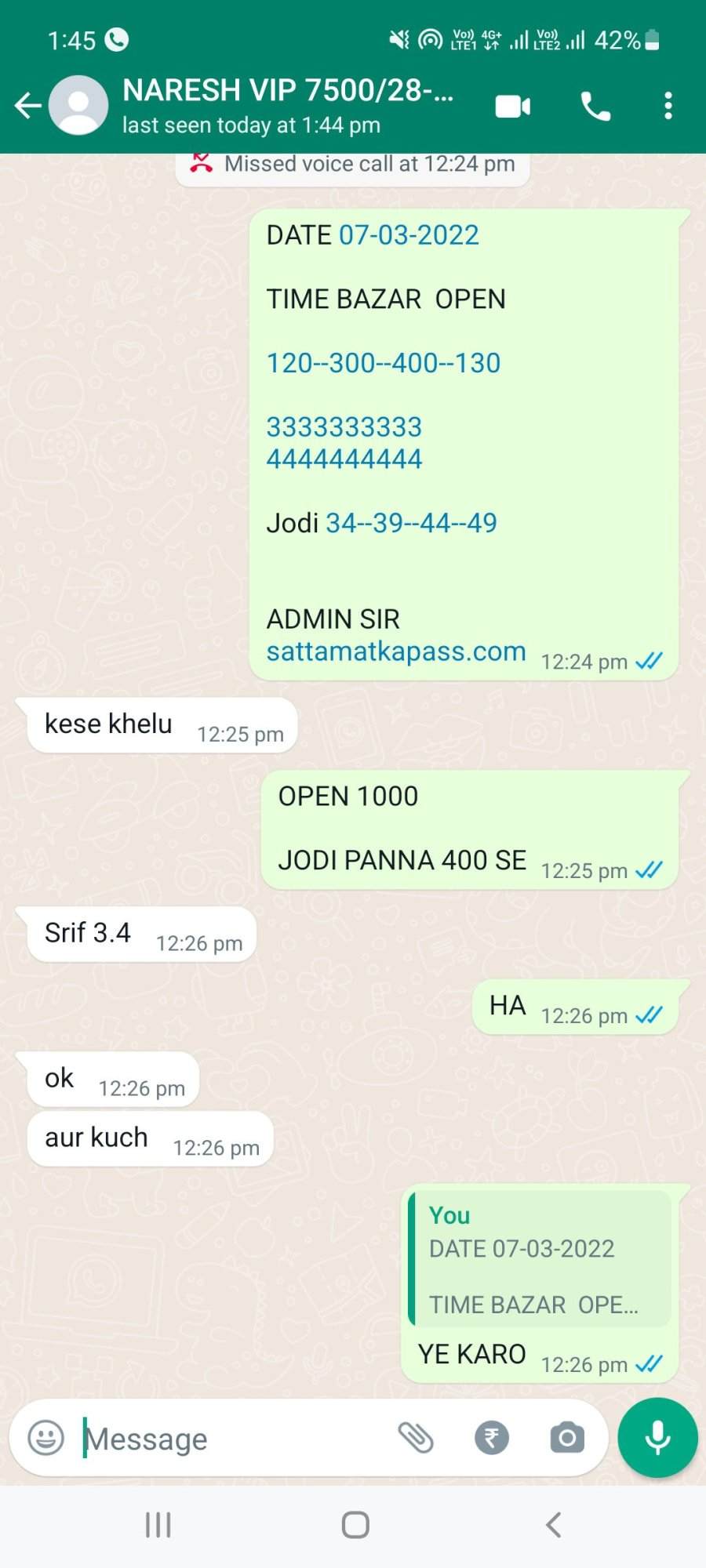This screenshot has width=706, height=1568.
Task: Tap the missed voice call notice
Action: [353, 165]
